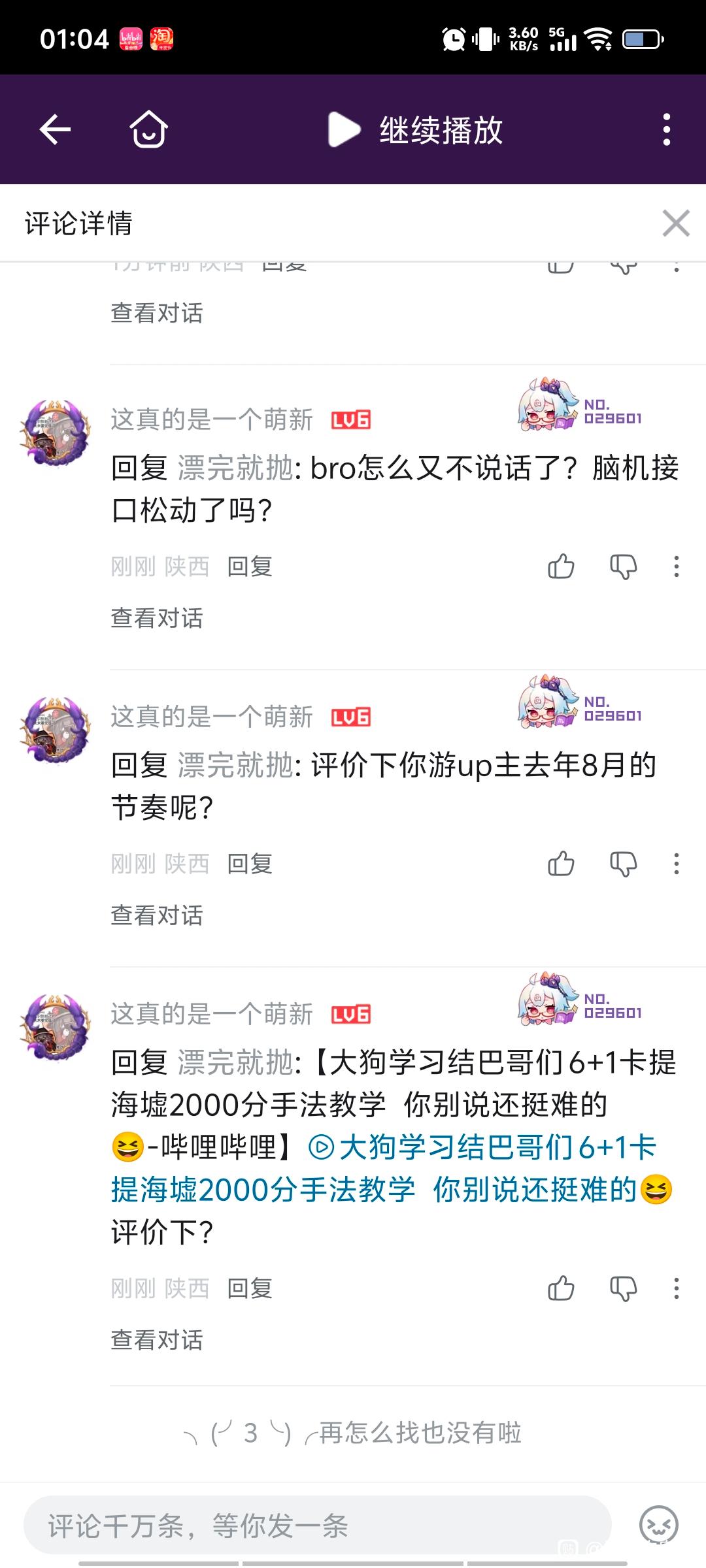
Task: Tap the 评论千万条 comment input box
Action: (x=317, y=1526)
